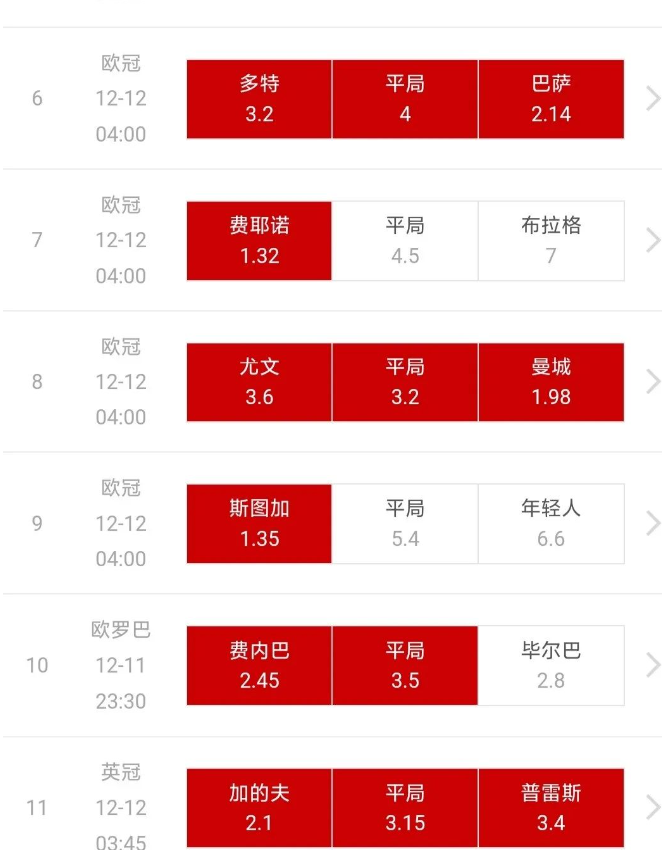Toggle 加的夫 win option at 2.1
662x850 pixels.
tap(259, 807)
